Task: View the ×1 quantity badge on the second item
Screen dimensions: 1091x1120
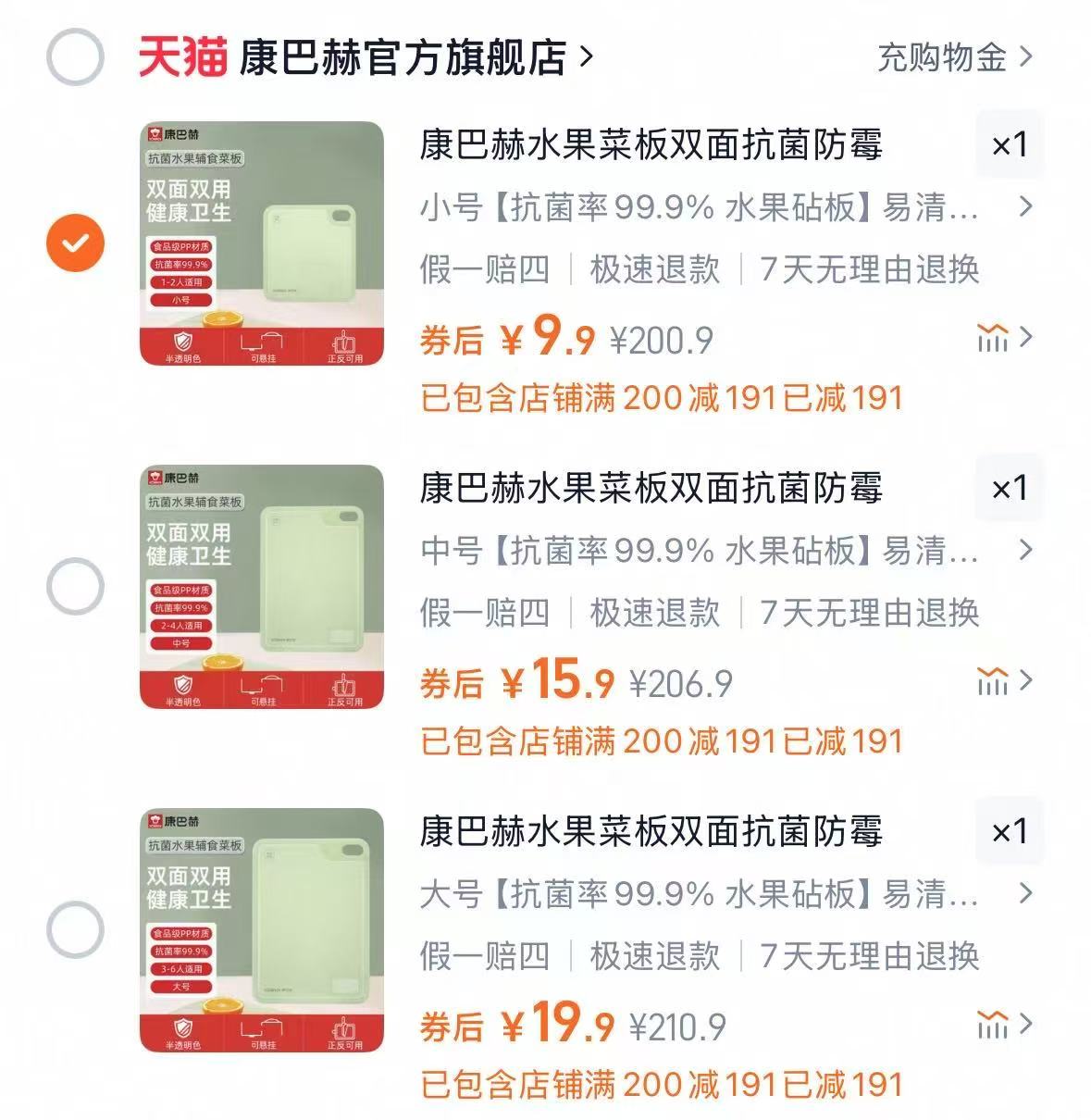Action: point(1009,489)
